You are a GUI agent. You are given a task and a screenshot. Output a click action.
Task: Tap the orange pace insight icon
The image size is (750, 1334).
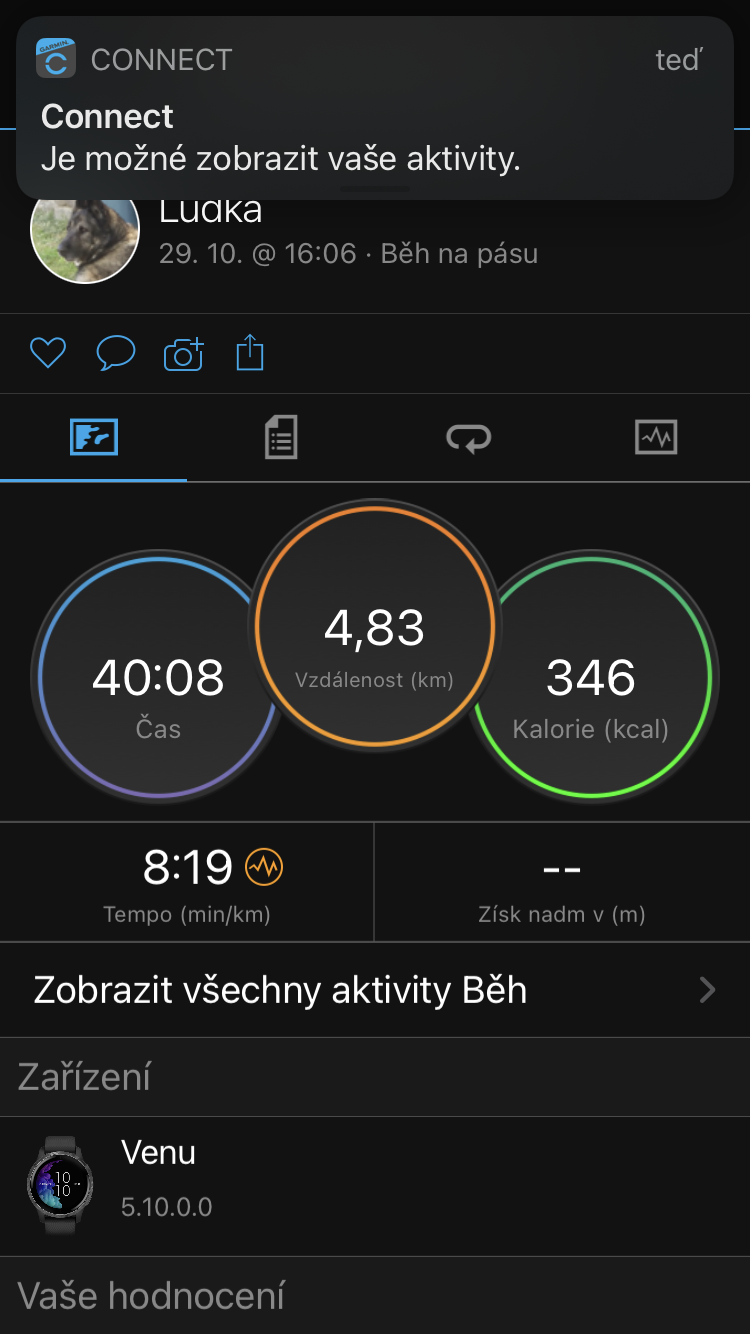[265, 867]
